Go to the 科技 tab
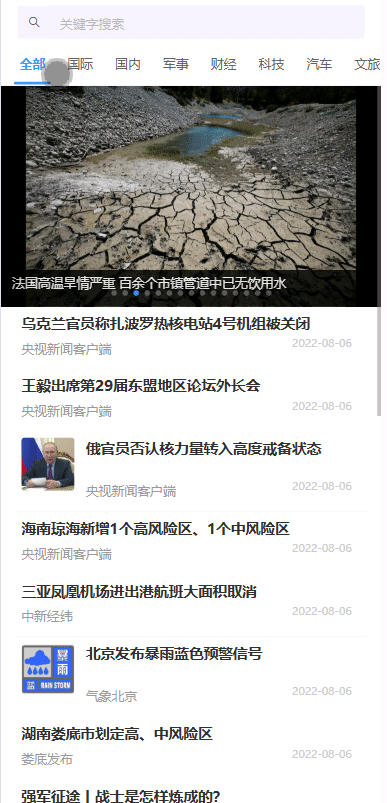The image size is (387, 803). point(271,65)
